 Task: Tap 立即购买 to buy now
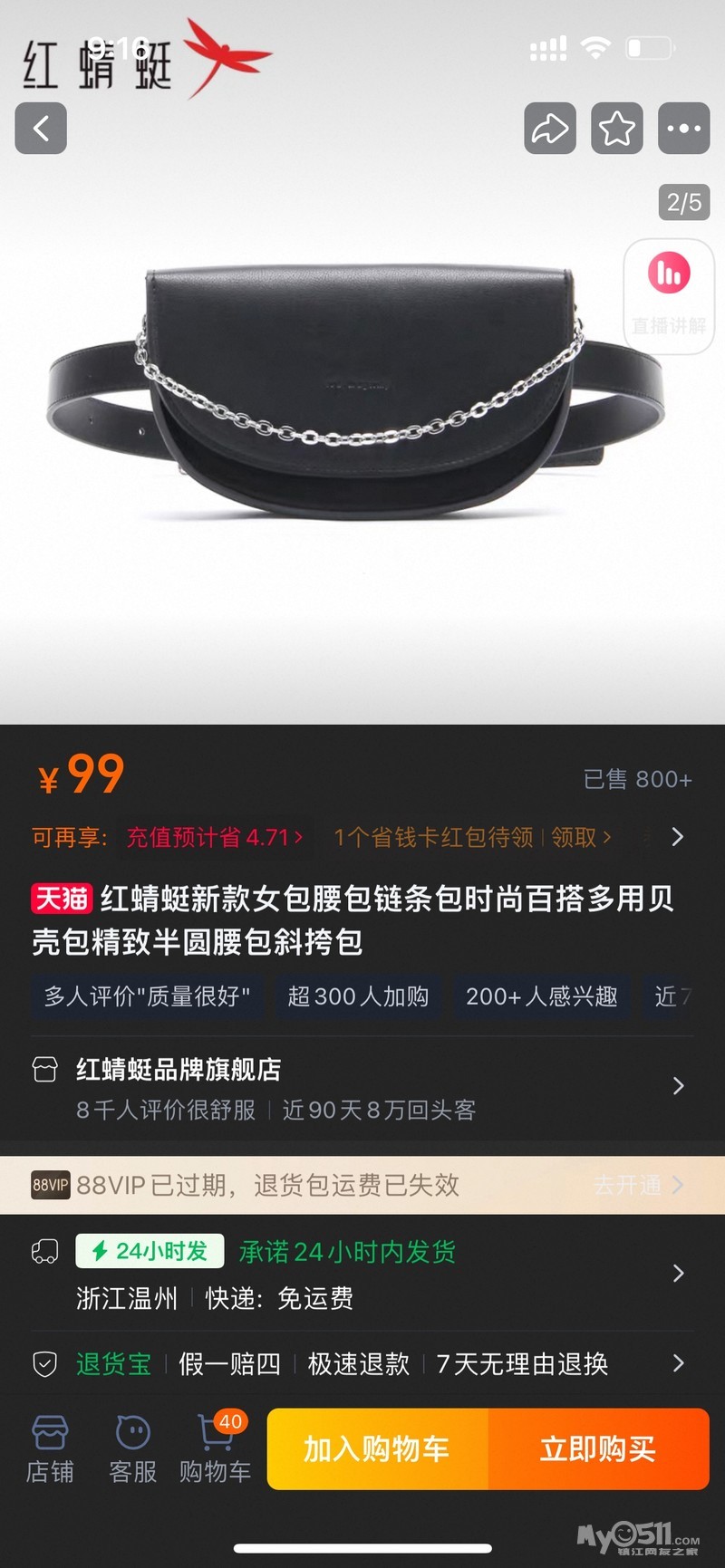[x=598, y=1448]
